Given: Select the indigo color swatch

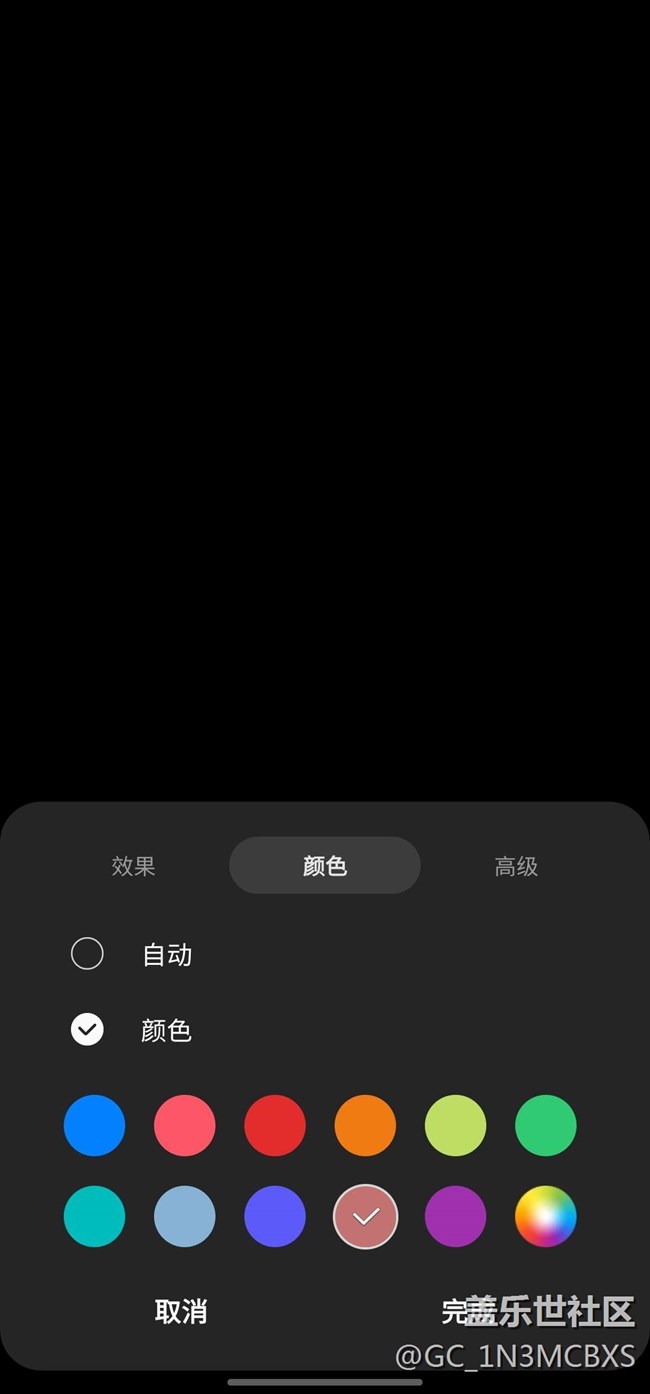Looking at the screenshot, I should pos(275,1216).
